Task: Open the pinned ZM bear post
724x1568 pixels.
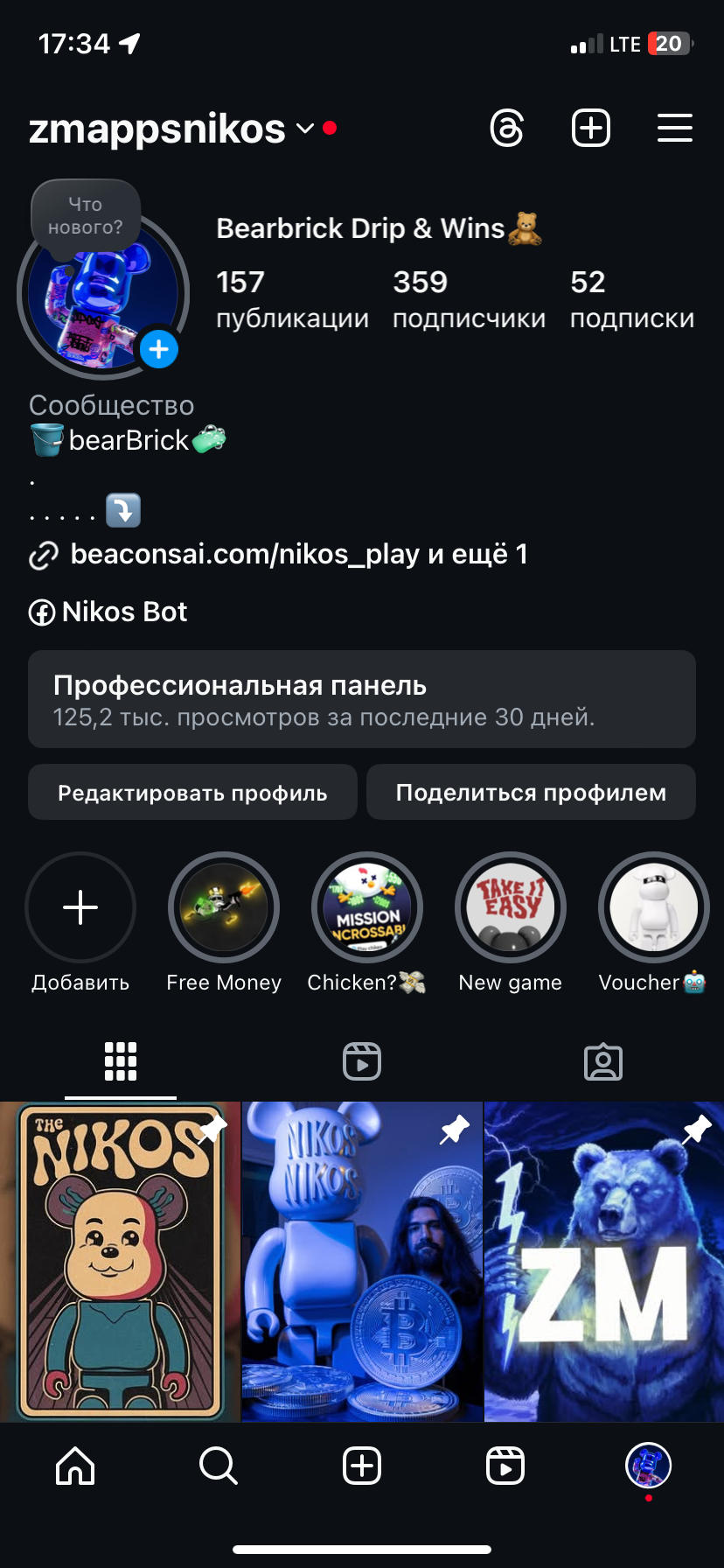Action: point(604,1261)
